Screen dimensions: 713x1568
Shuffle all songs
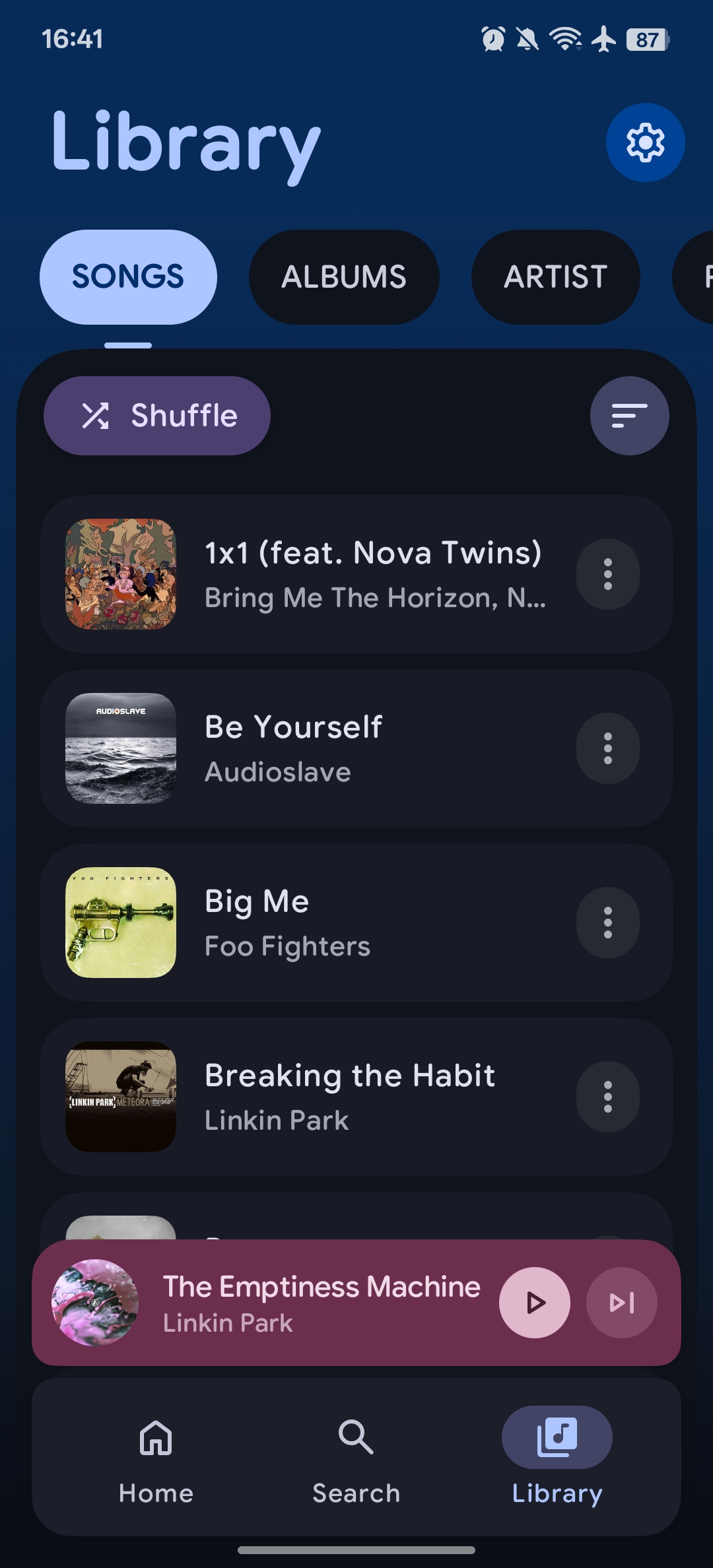tap(157, 416)
